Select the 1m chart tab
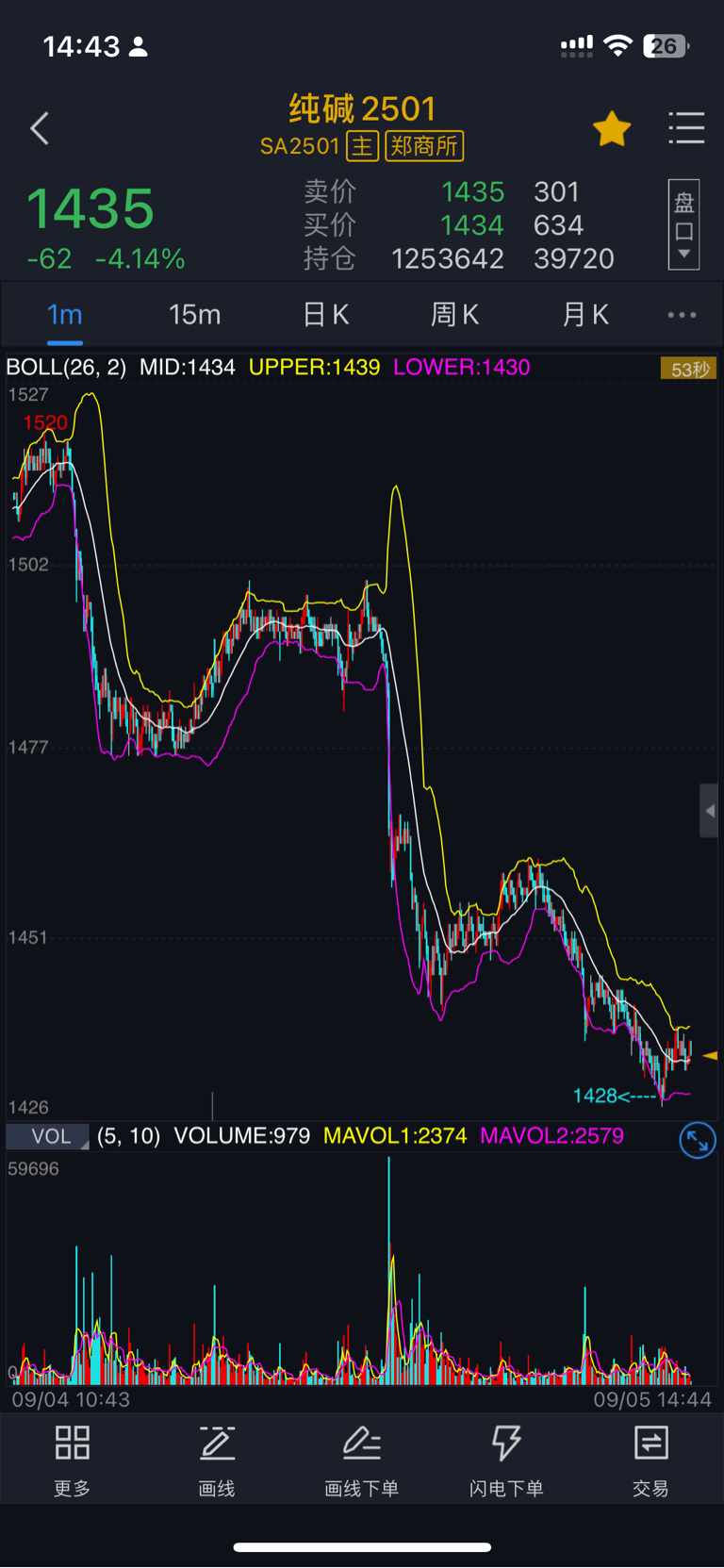 [65, 315]
